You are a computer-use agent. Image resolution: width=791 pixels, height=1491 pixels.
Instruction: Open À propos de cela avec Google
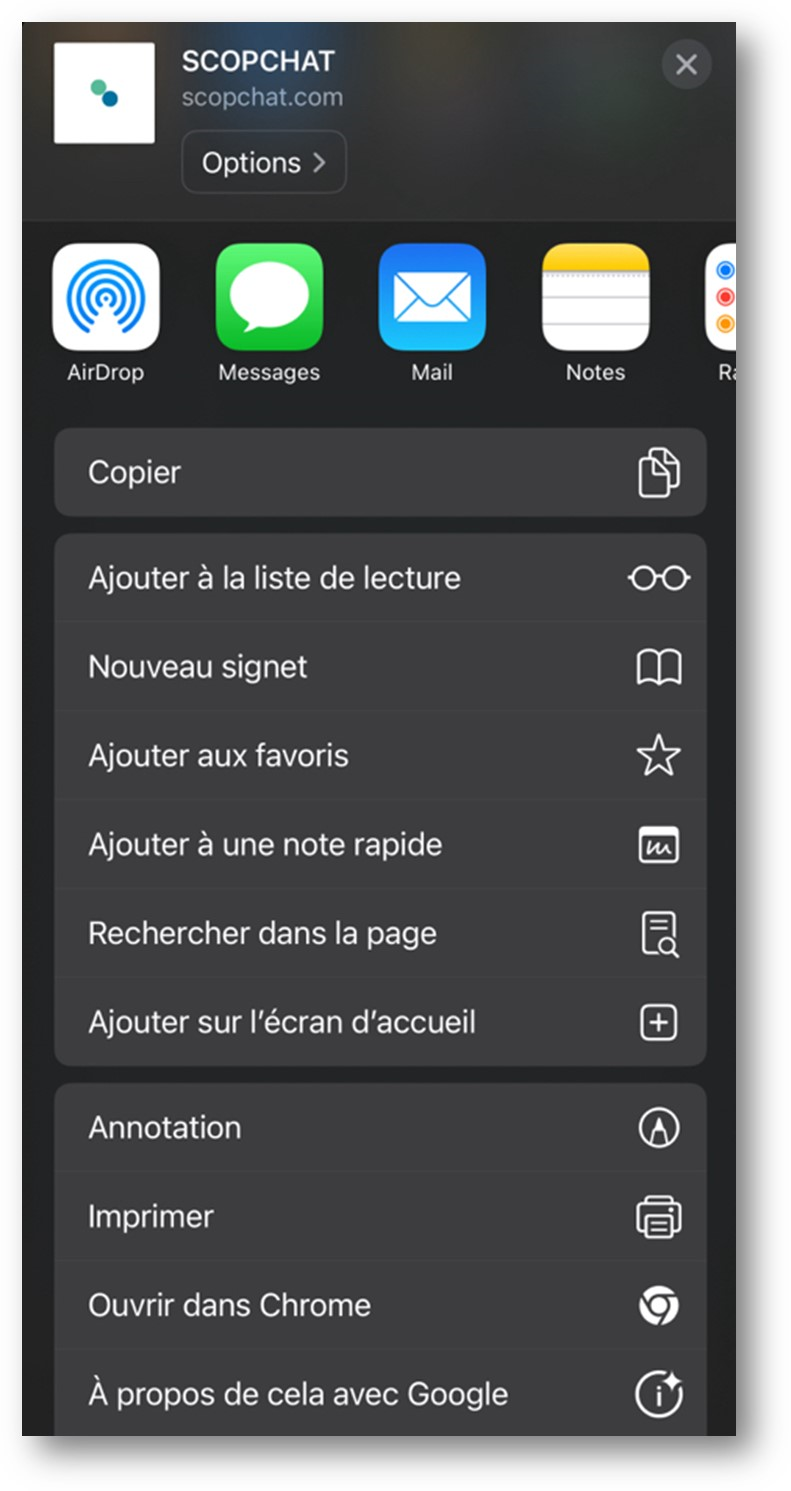coord(380,1394)
